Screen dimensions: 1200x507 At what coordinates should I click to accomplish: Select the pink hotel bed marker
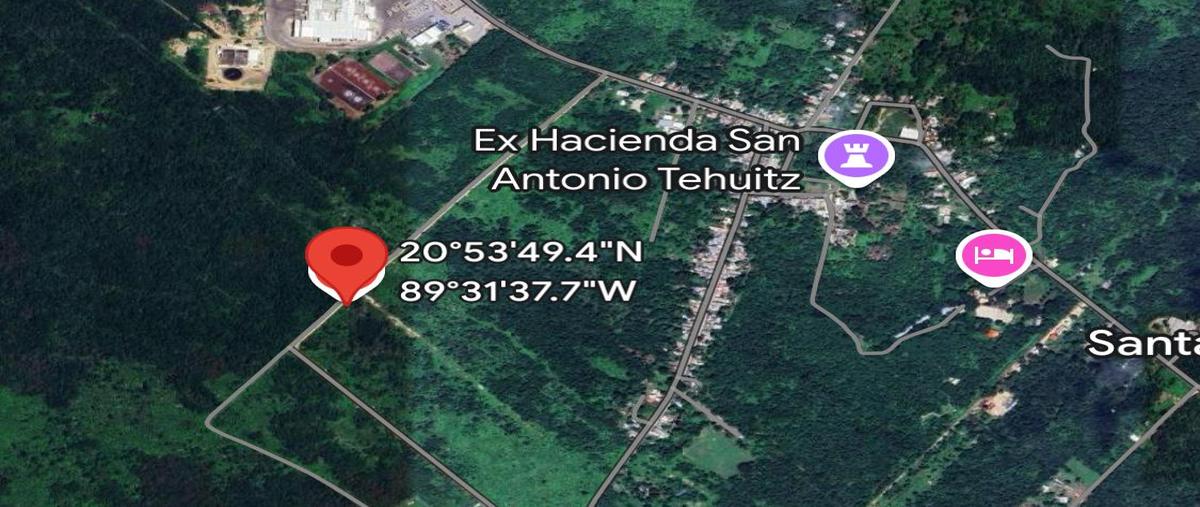[x=993, y=255]
